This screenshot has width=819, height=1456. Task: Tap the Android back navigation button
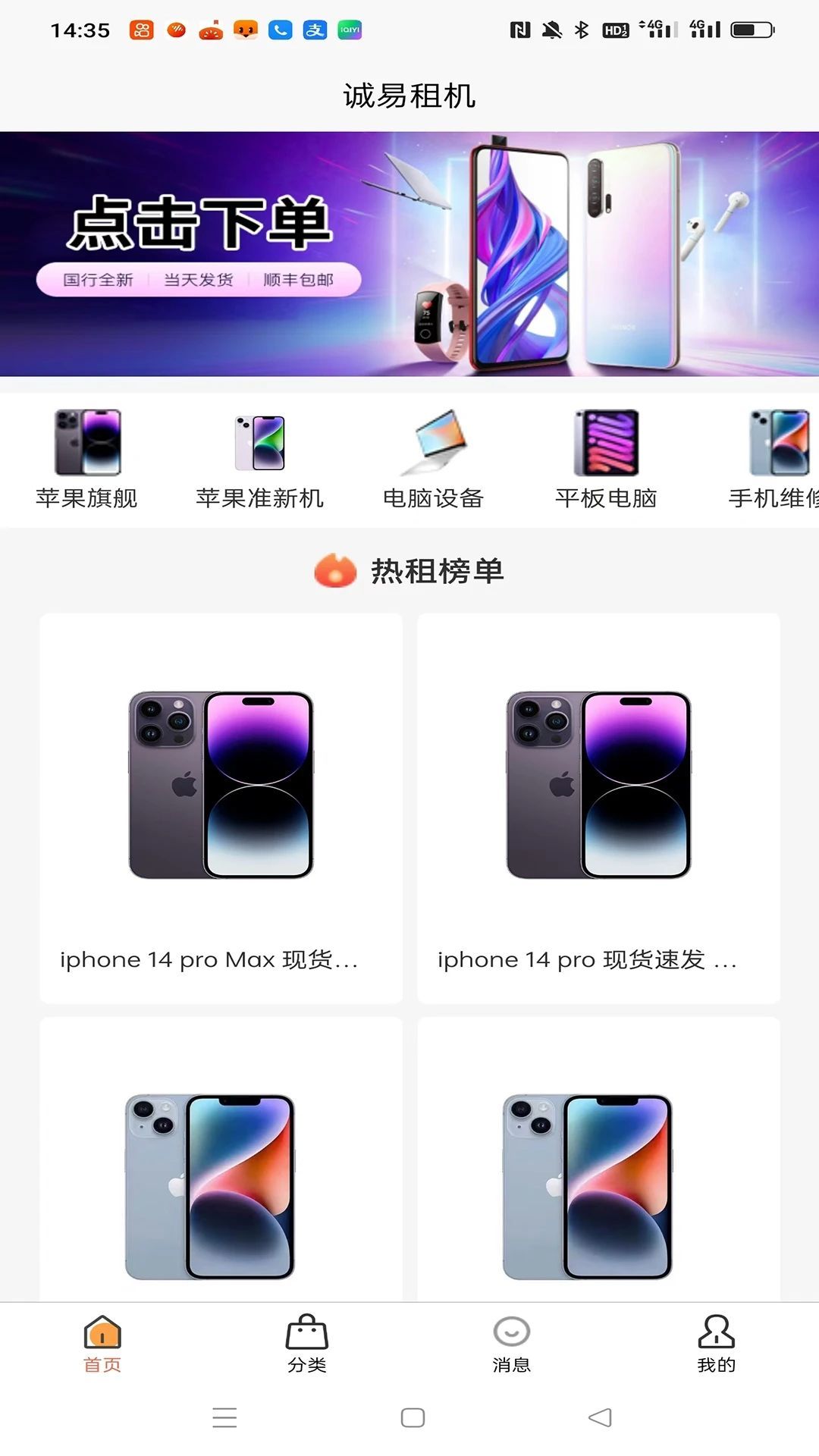pos(598,1417)
